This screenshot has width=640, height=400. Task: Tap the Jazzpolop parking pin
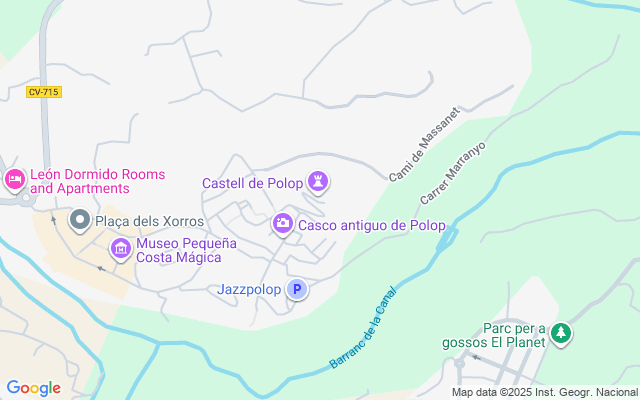coord(297,289)
